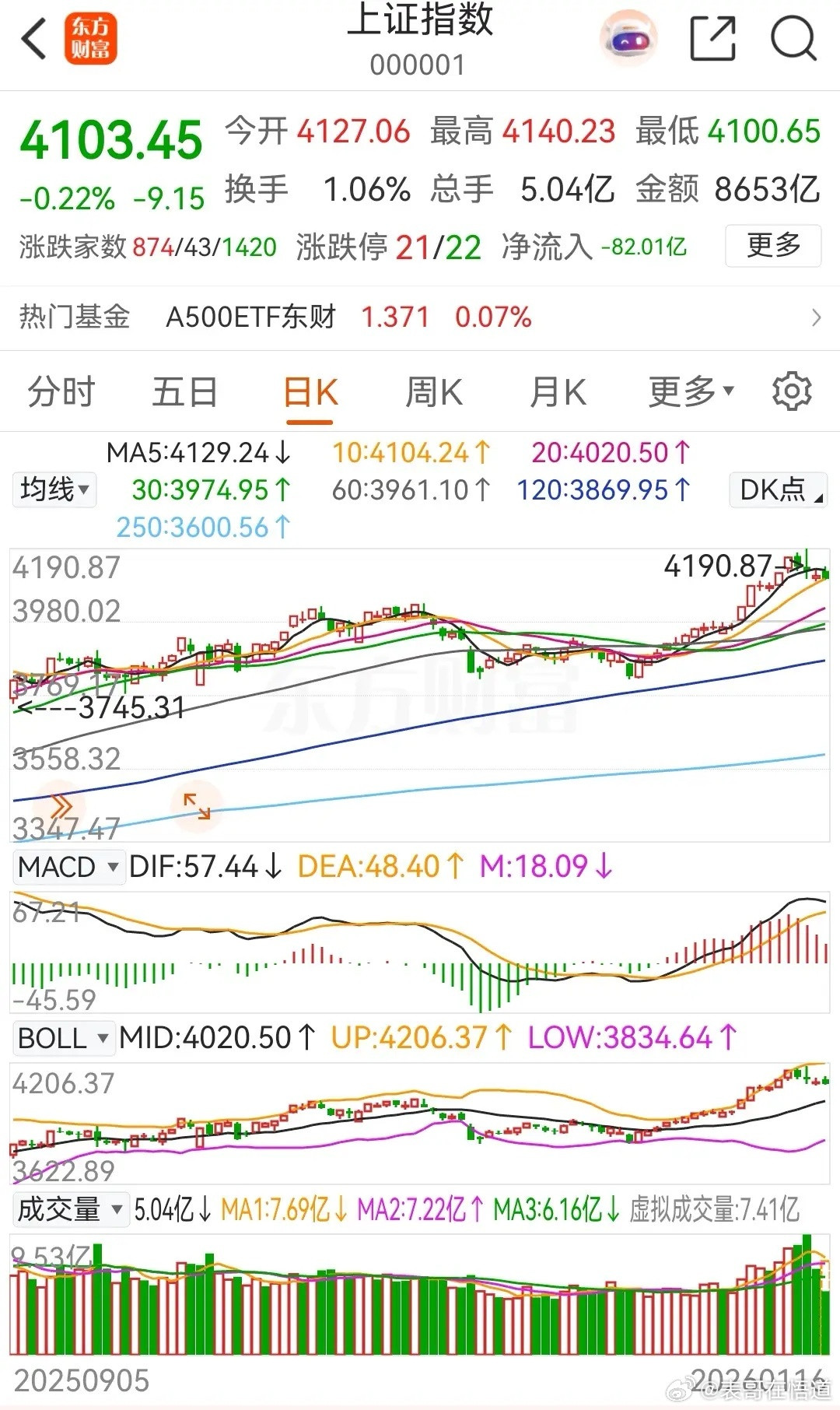Select the 五日 five-day tab

tap(185, 391)
